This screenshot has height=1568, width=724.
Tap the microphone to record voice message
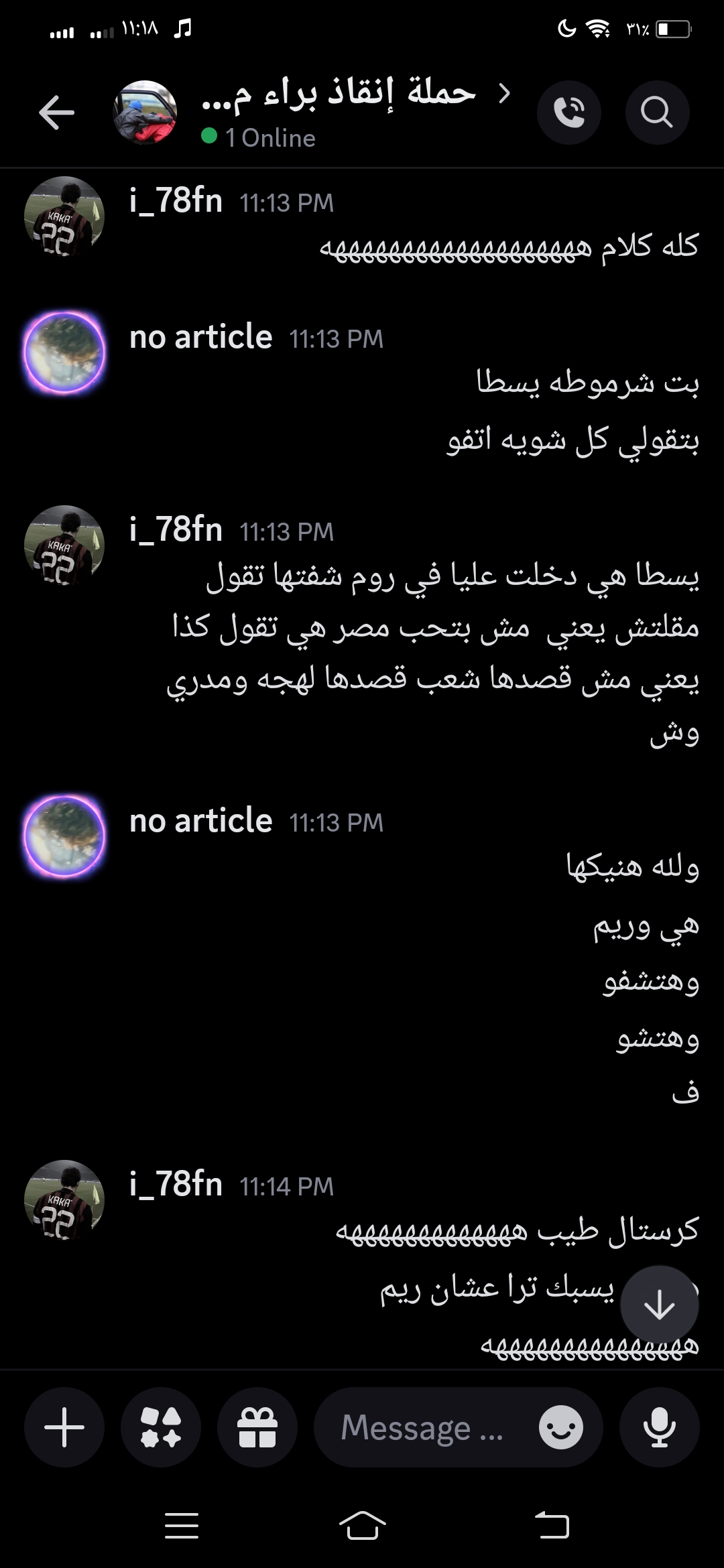[x=659, y=1427]
